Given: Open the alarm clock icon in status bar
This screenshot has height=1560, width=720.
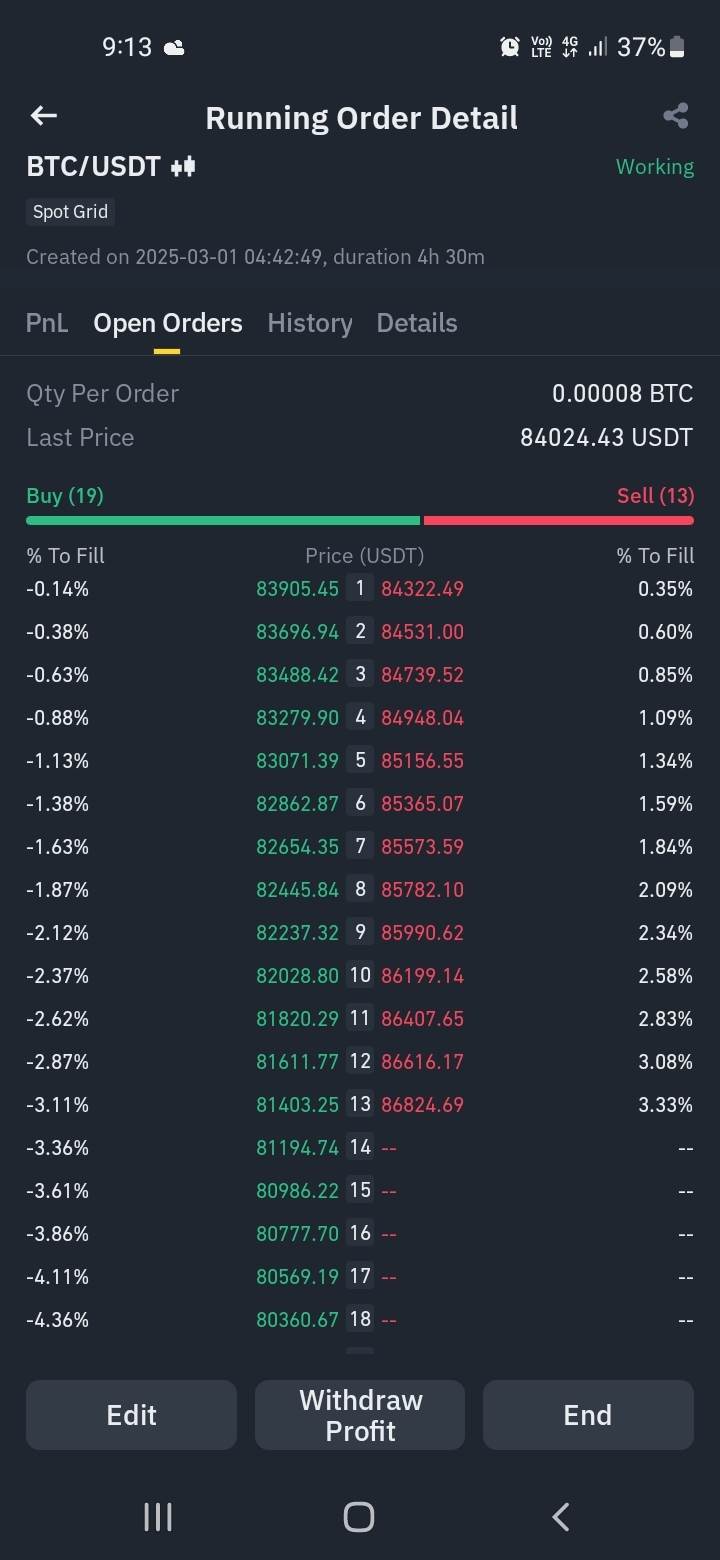Looking at the screenshot, I should point(509,46).
